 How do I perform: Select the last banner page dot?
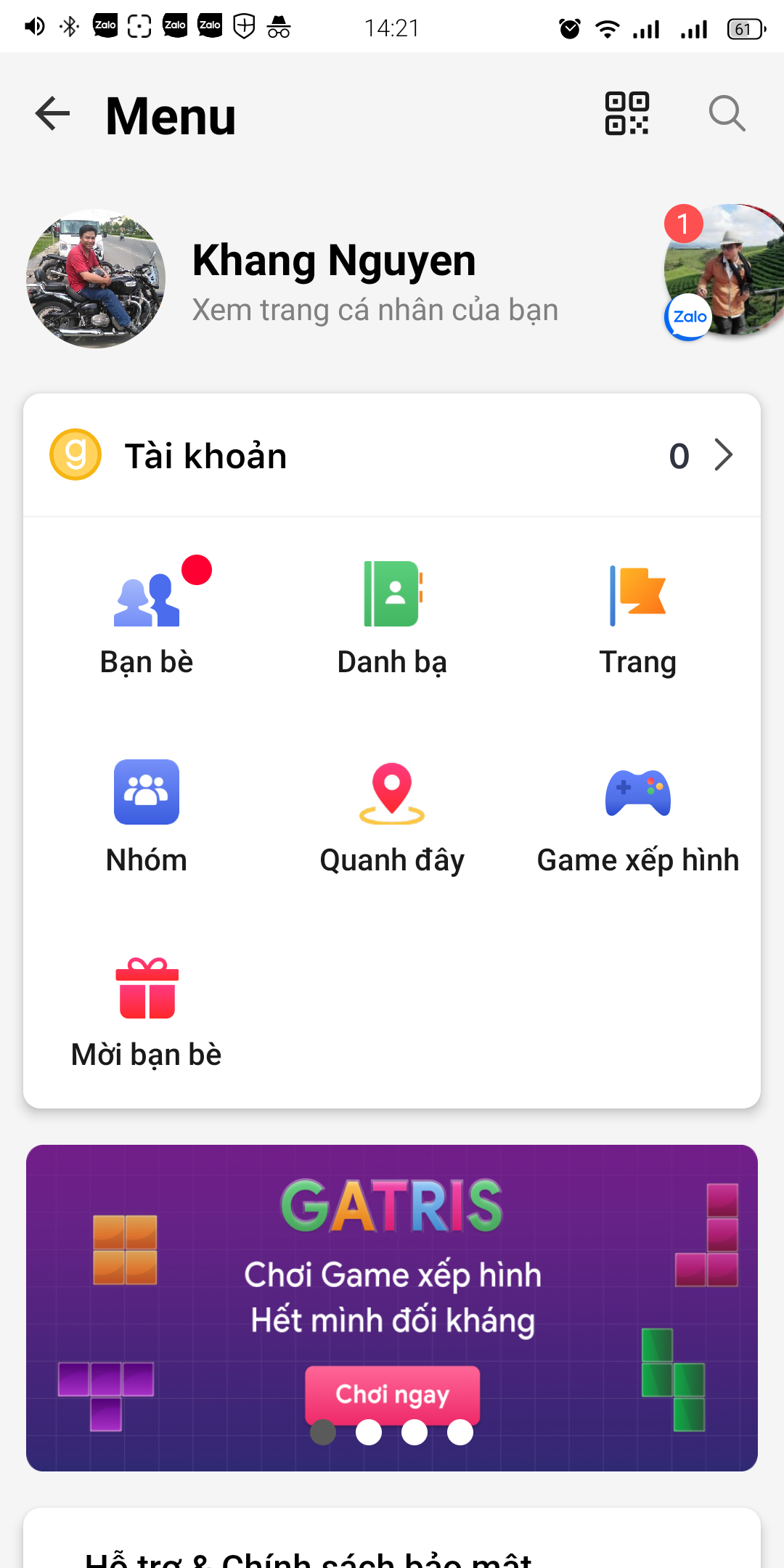click(x=460, y=1432)
